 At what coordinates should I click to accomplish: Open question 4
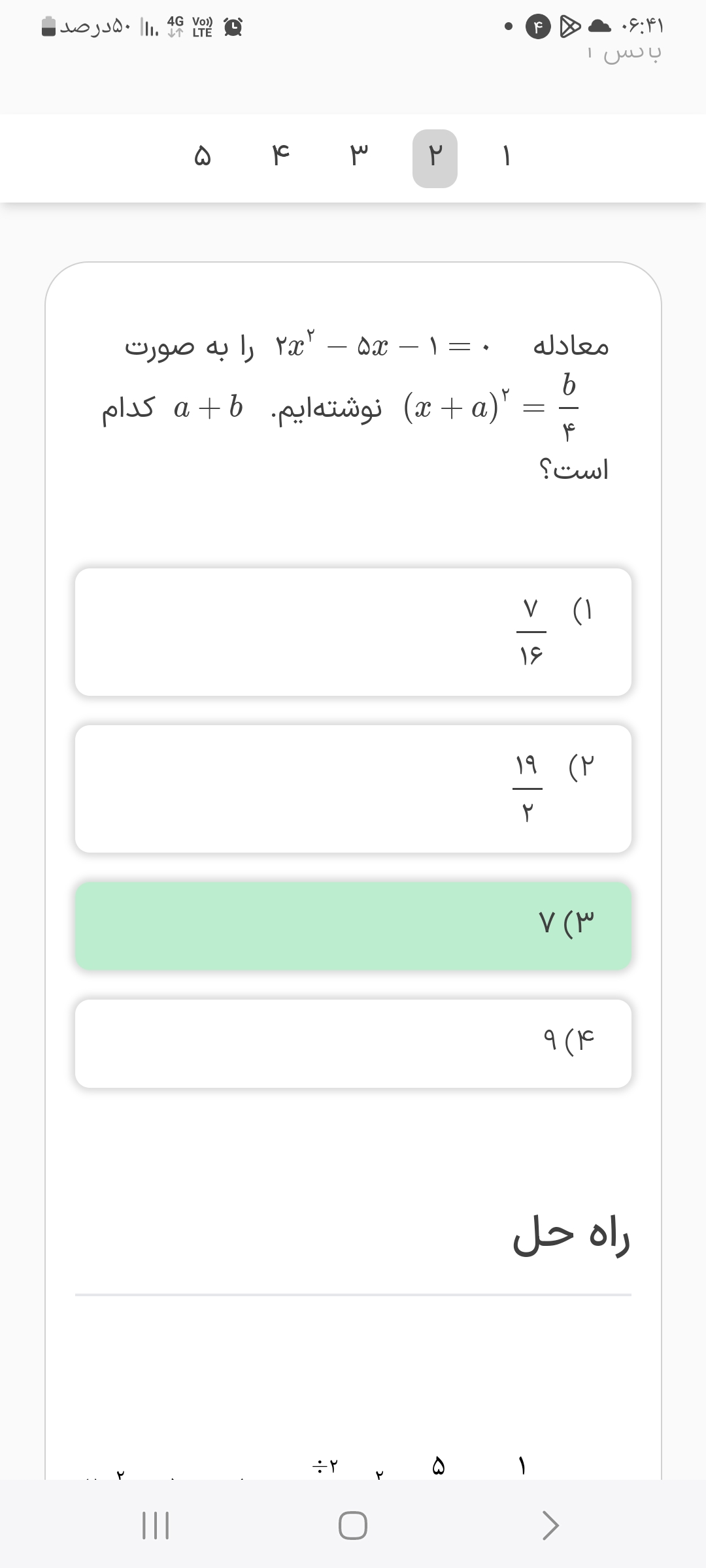point(280,157)
